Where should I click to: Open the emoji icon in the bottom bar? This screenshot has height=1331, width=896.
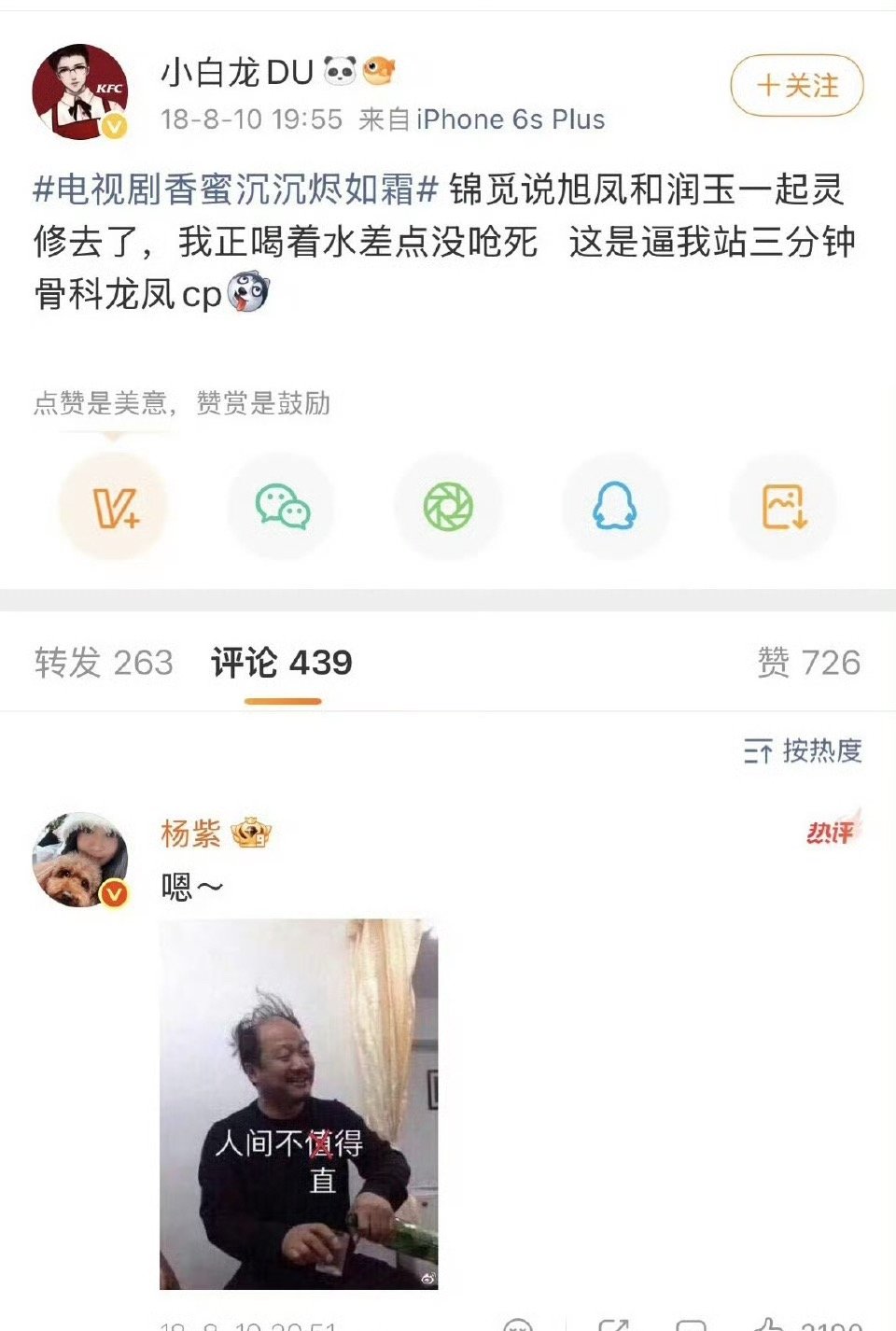(x=519, y=1325)
